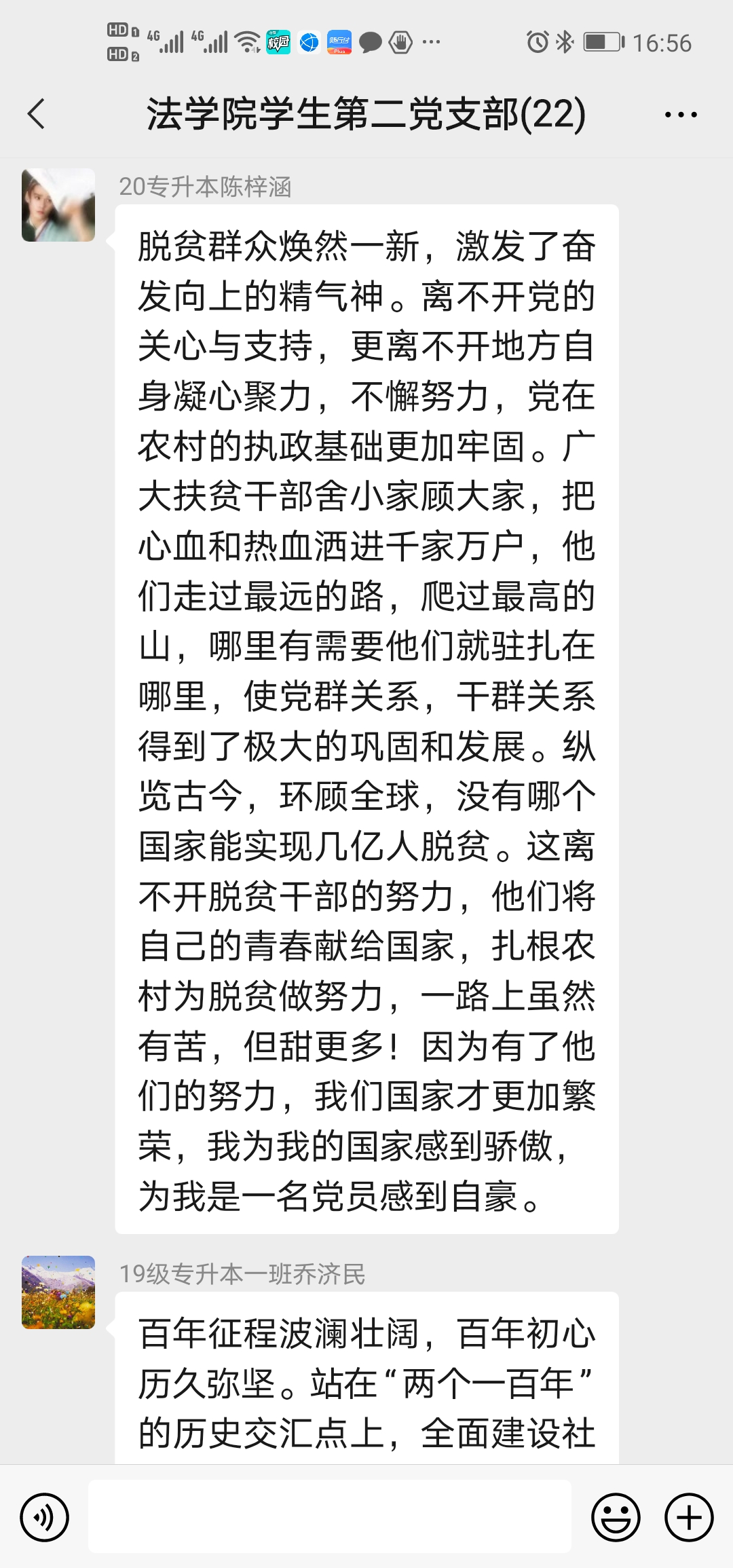
Task: Go back from the group chat
Action: coord(37,114)
